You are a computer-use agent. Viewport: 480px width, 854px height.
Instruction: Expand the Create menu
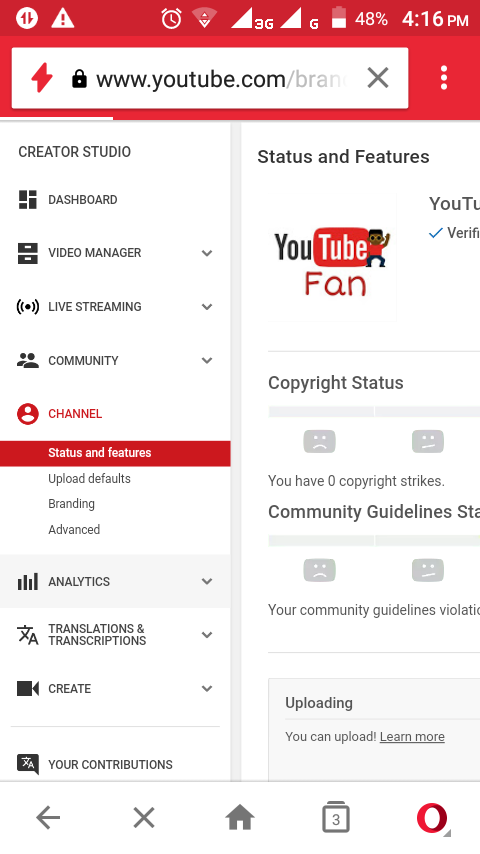pos(115,688)
